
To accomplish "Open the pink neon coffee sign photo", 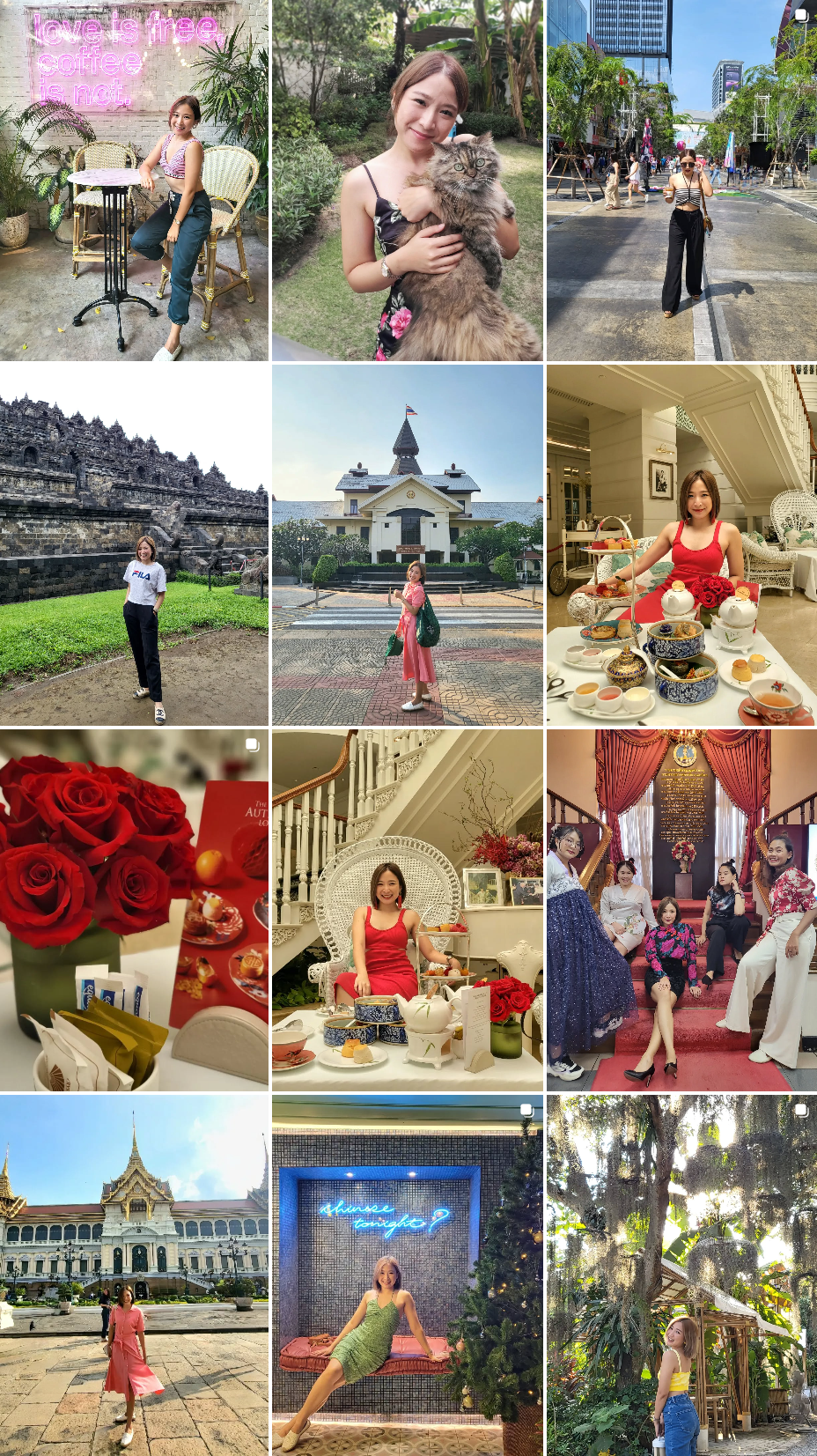I will pyautogui.click(x=134, y=181).
